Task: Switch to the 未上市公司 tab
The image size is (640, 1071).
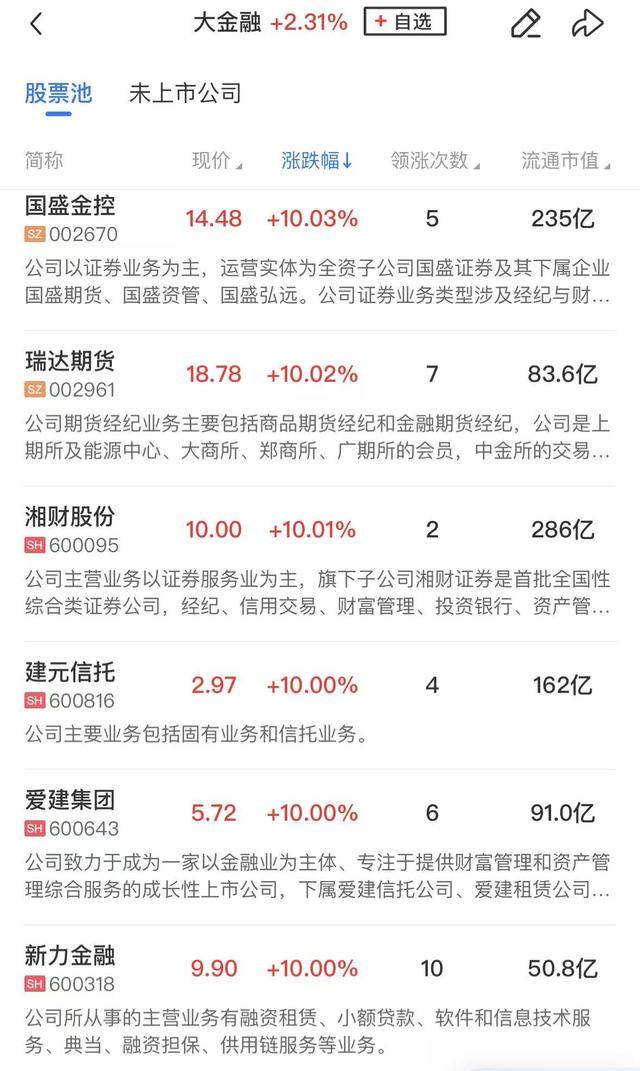Action: tap(185, 93)
